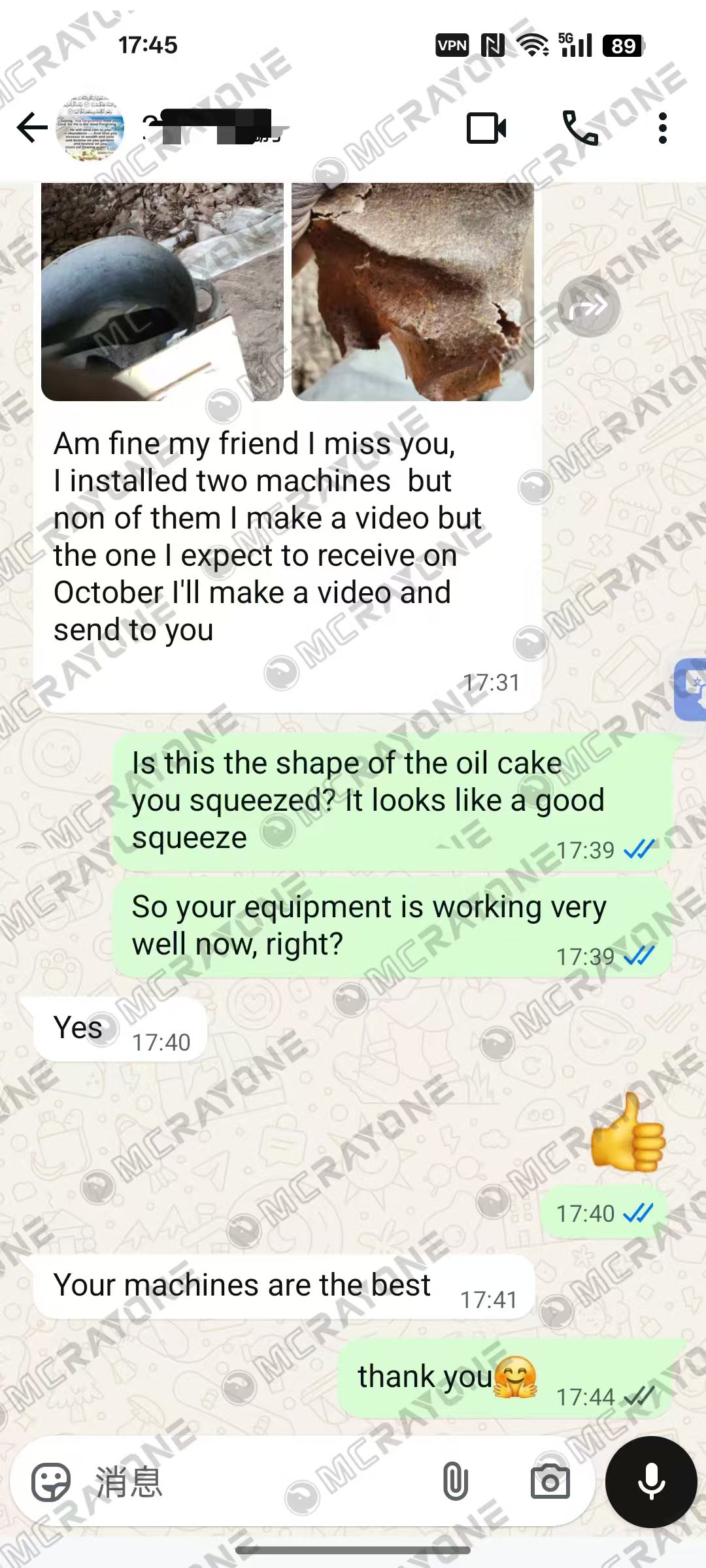Open the camera from message bar
The image size is (706, 1568).
pyautogui.click(x=550, y=1481)
